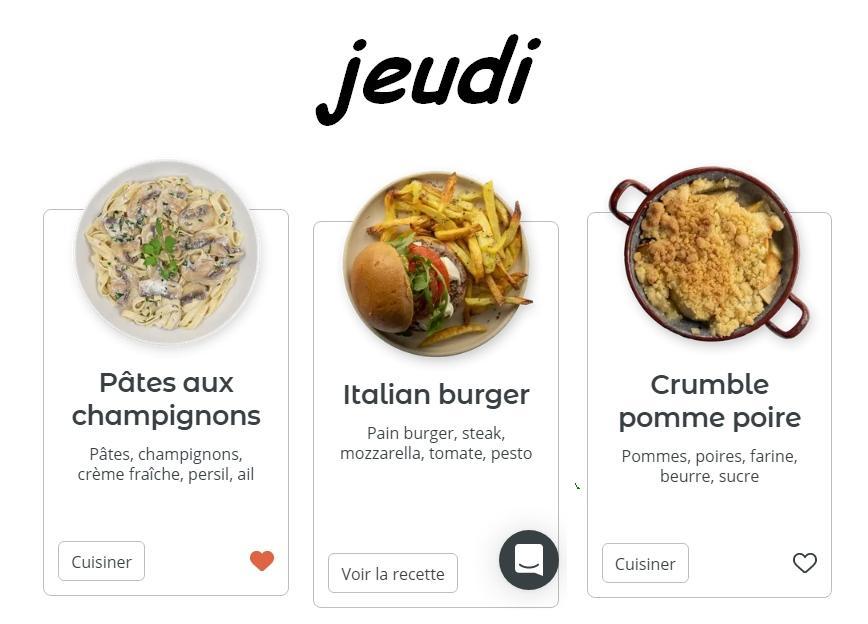
Task: Open the chat support bubble
Action: [x=528, y=560]
